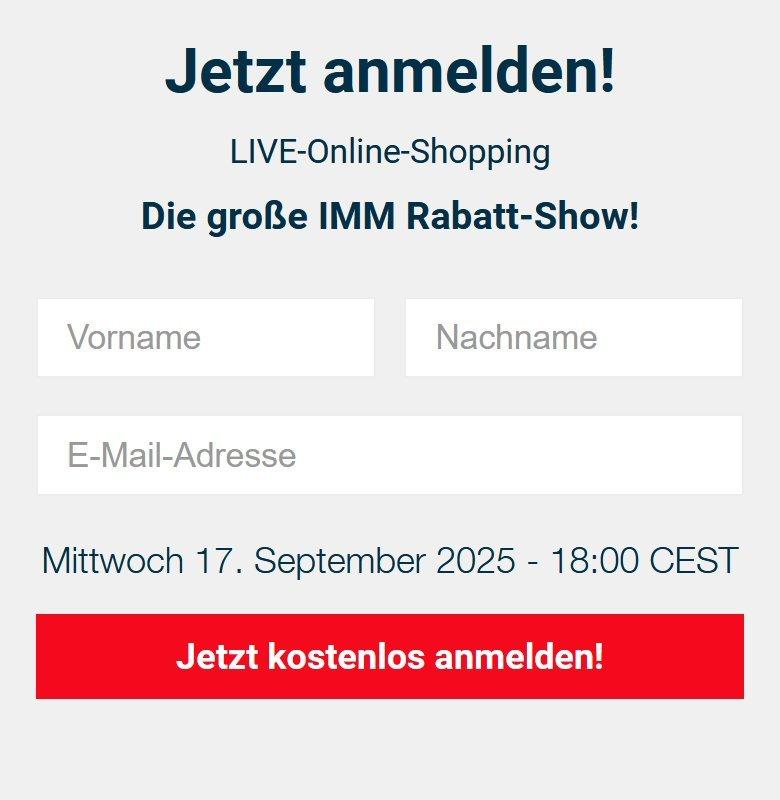Viewport: 780px width, 800px height.
Task: Click the E-Mail-Adresse placeholder text
Action: (180, 454)
